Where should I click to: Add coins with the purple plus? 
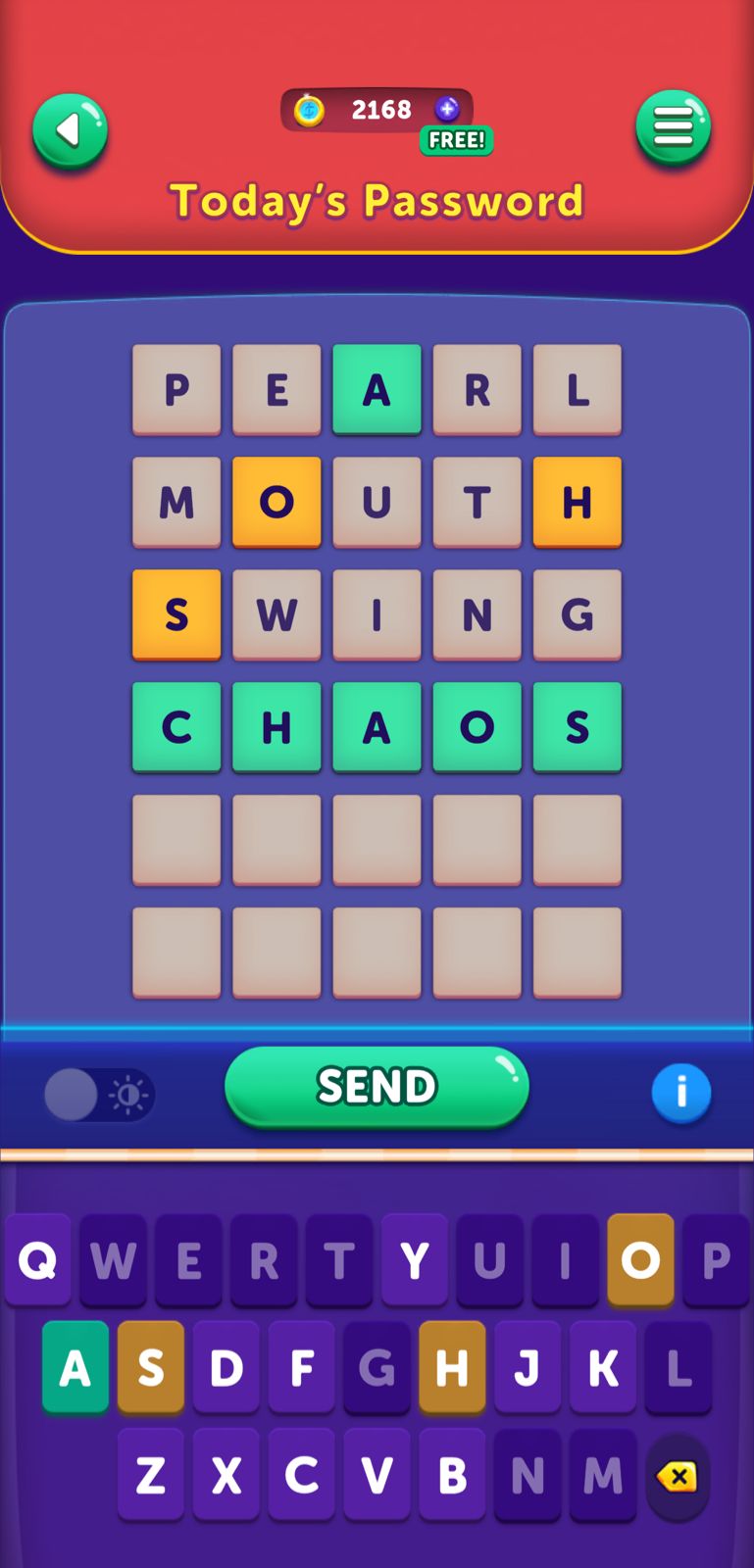(447, 109)
